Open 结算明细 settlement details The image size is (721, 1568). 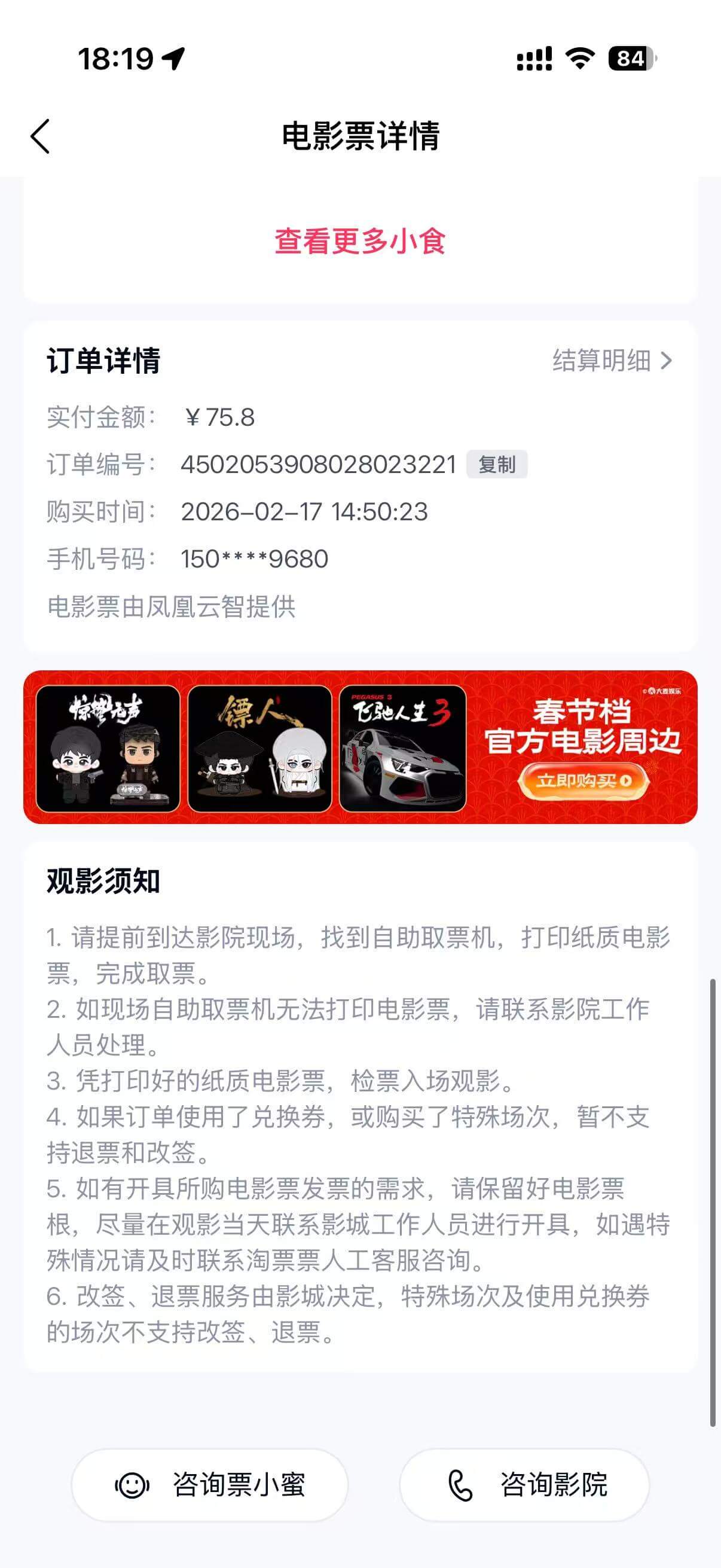pos(612,361)
